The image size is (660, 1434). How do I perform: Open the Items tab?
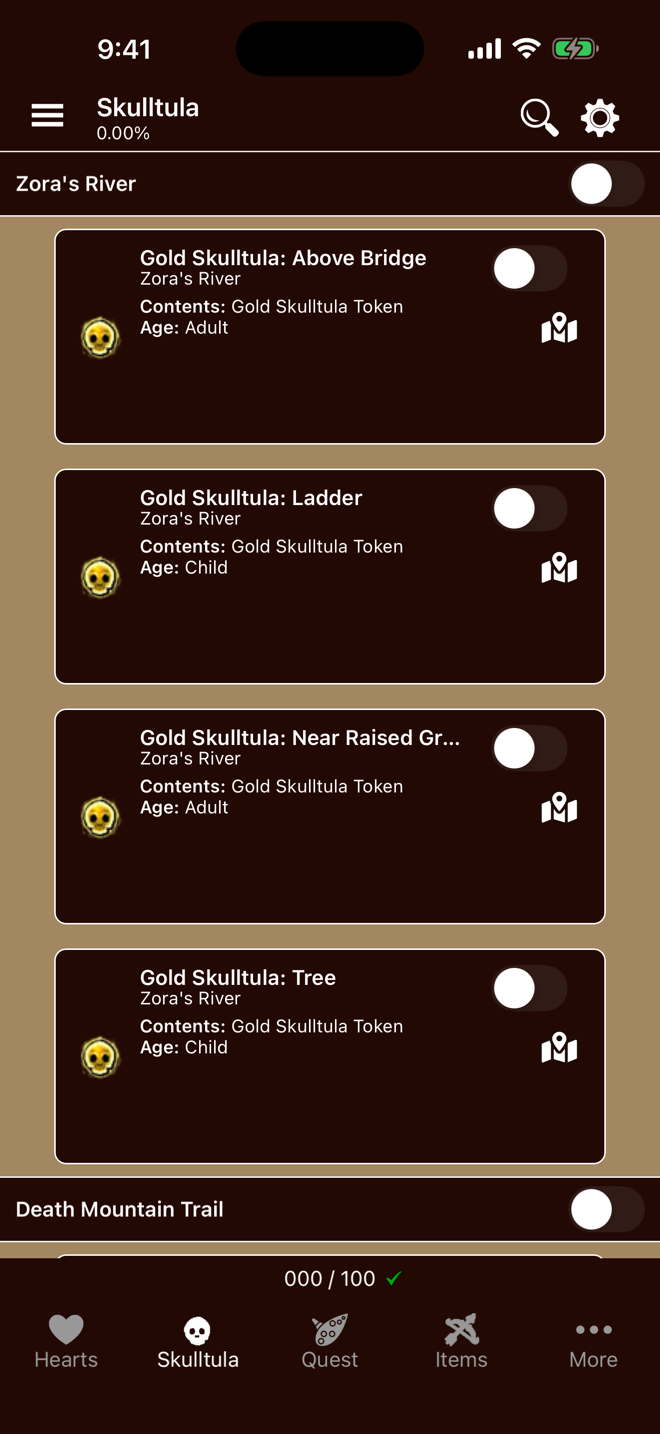coord(461,1342)
